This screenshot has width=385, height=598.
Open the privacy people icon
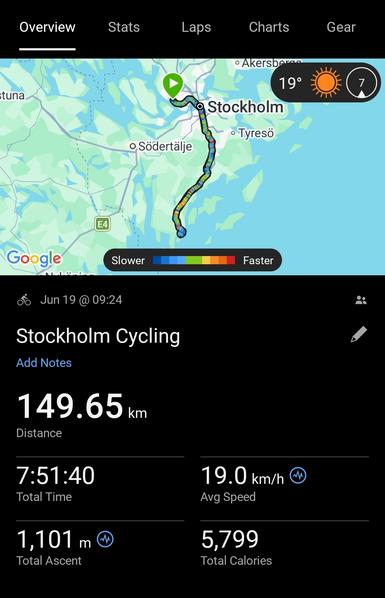click(x=361, y=300)
